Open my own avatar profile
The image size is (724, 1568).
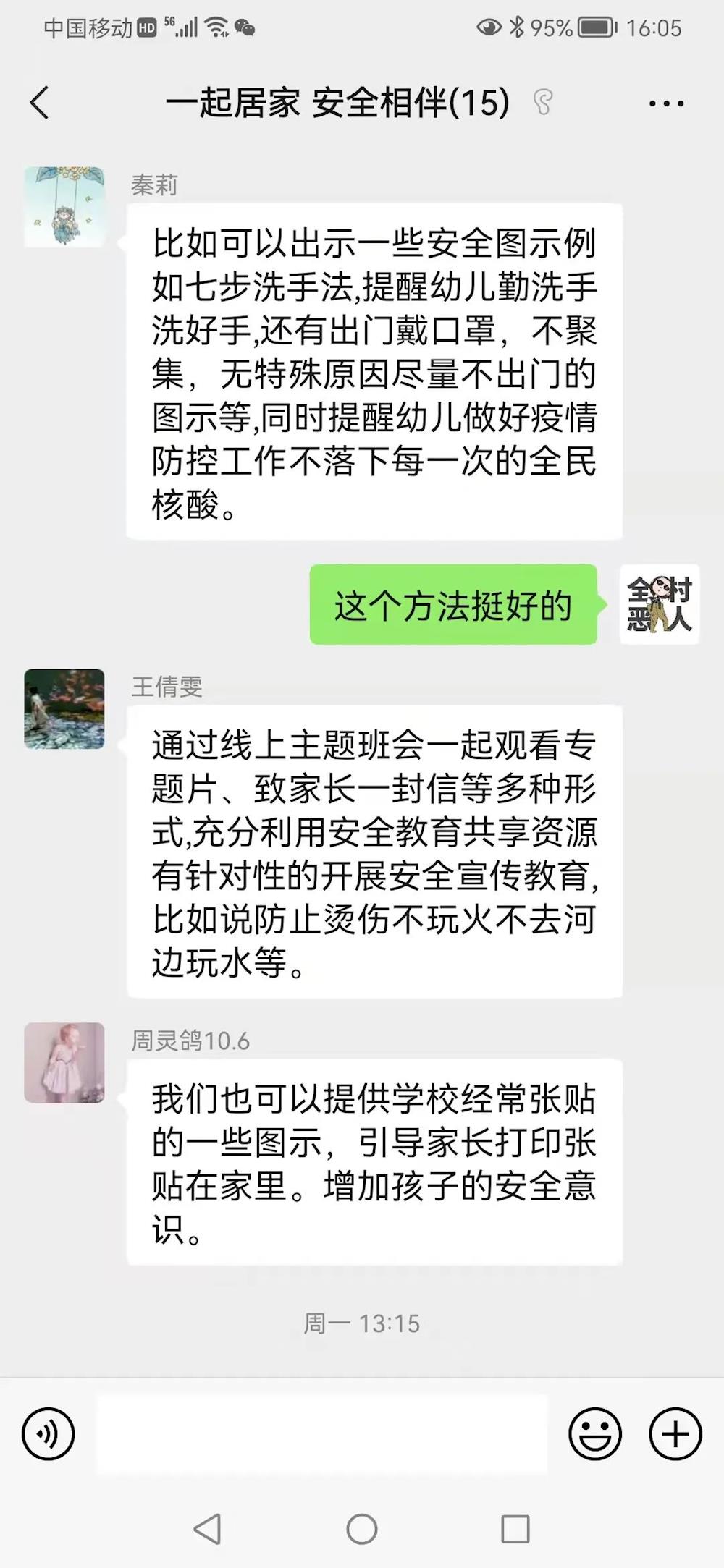point(659,604)
